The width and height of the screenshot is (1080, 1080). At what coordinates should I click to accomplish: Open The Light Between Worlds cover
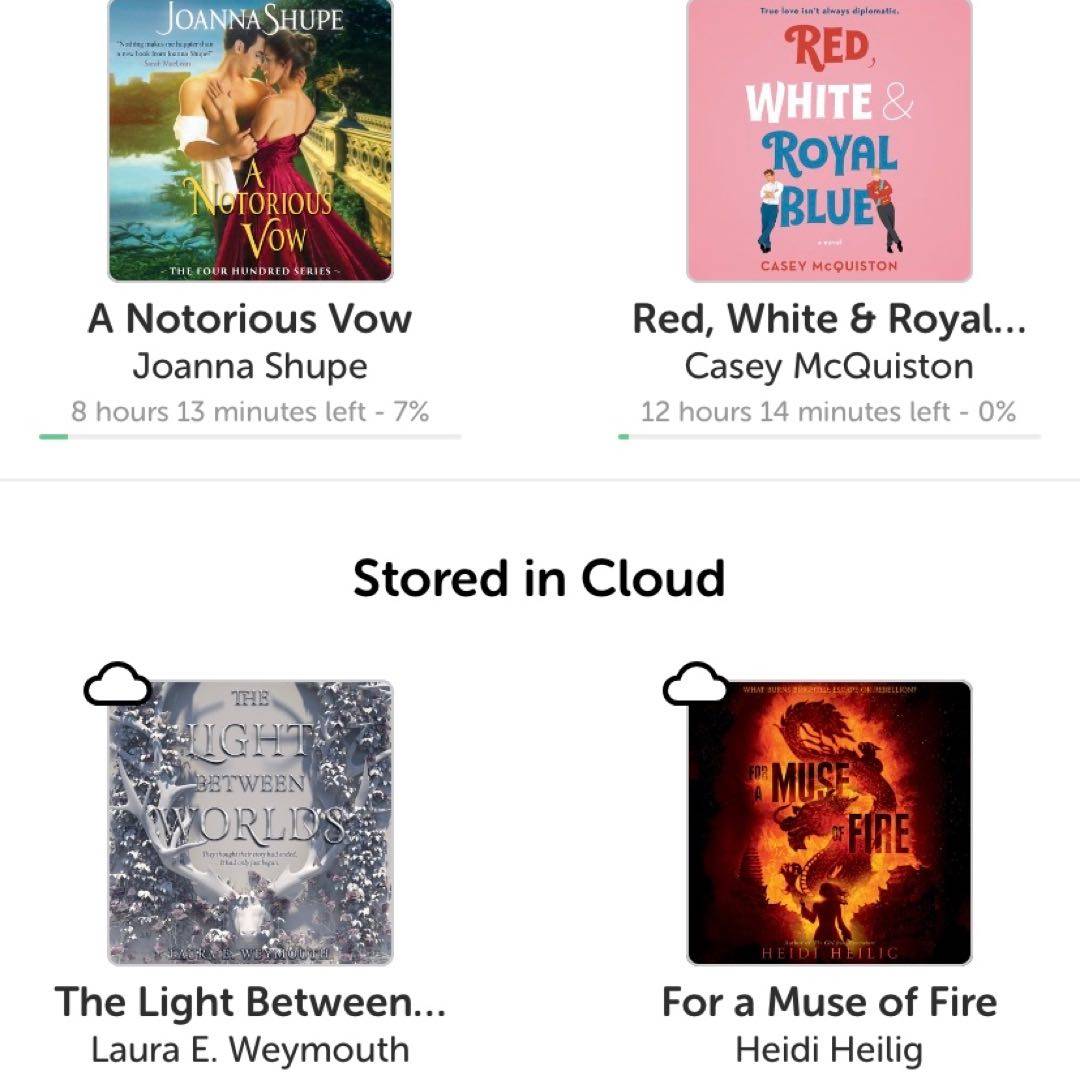click(x=250, y=825)
